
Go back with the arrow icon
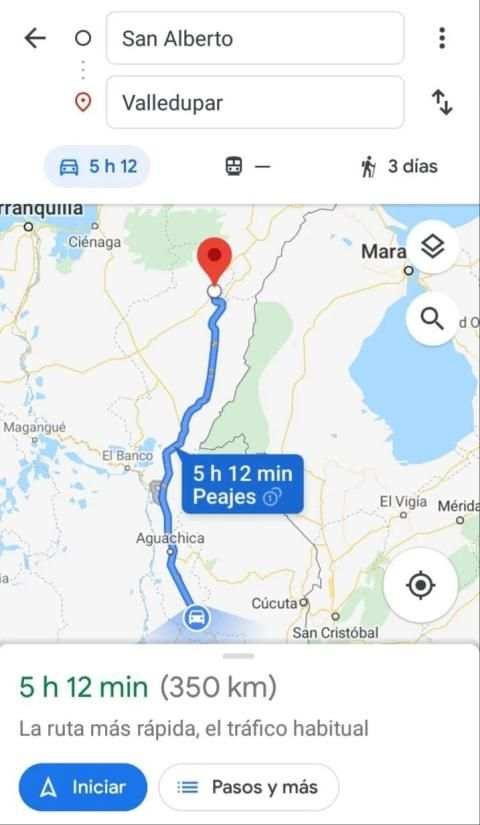pos(35,38)
